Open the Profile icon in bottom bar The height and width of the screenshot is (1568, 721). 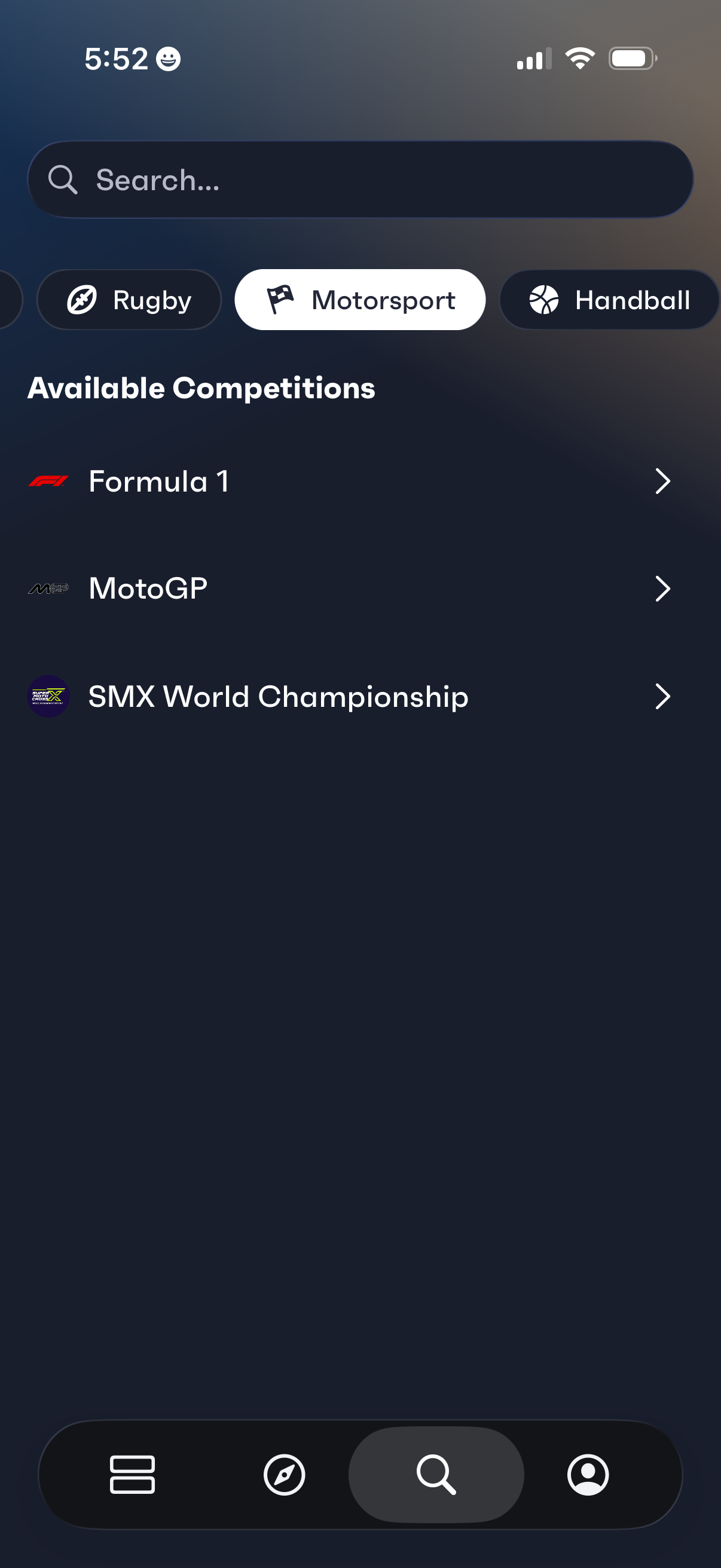coord(588,1474)
